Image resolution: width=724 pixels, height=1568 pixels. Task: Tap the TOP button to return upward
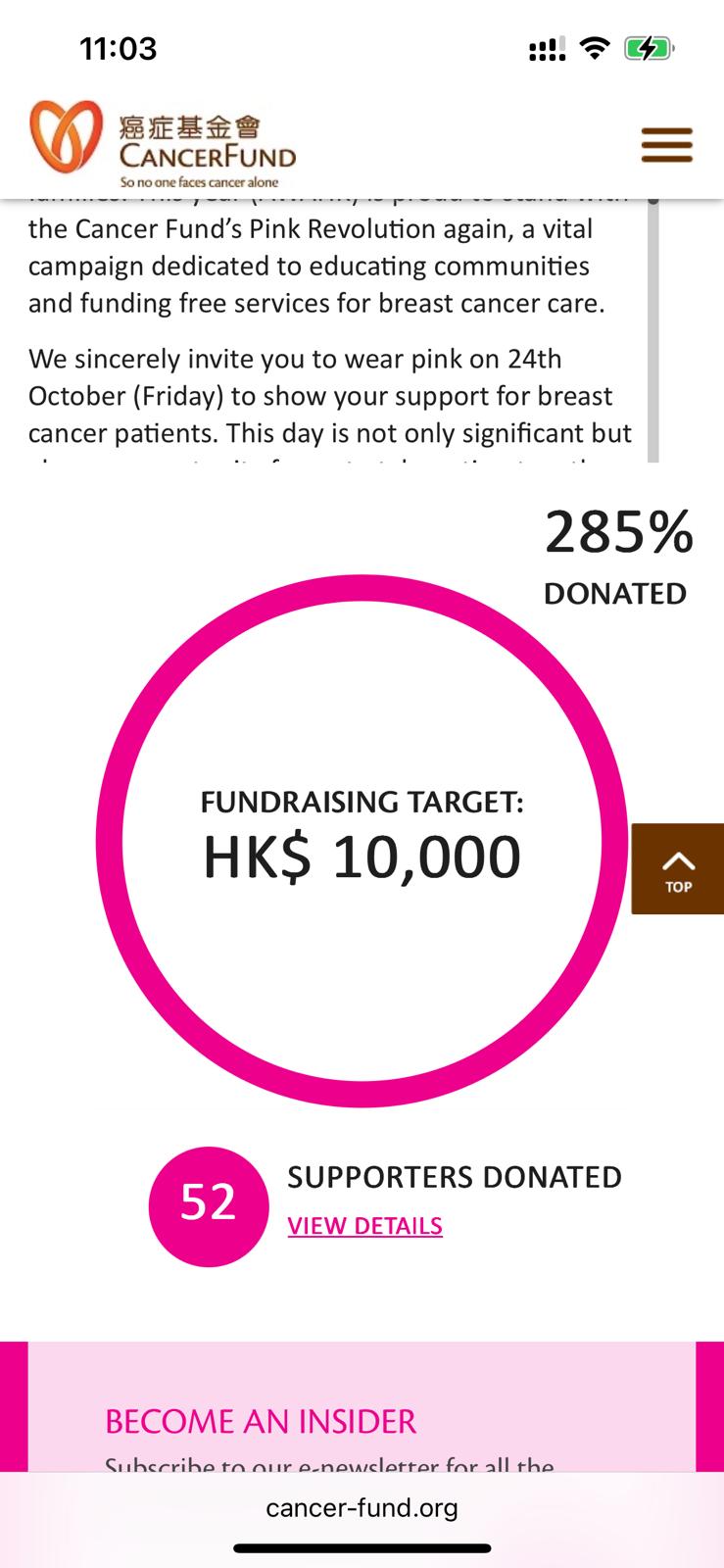(x=678, y=869)
